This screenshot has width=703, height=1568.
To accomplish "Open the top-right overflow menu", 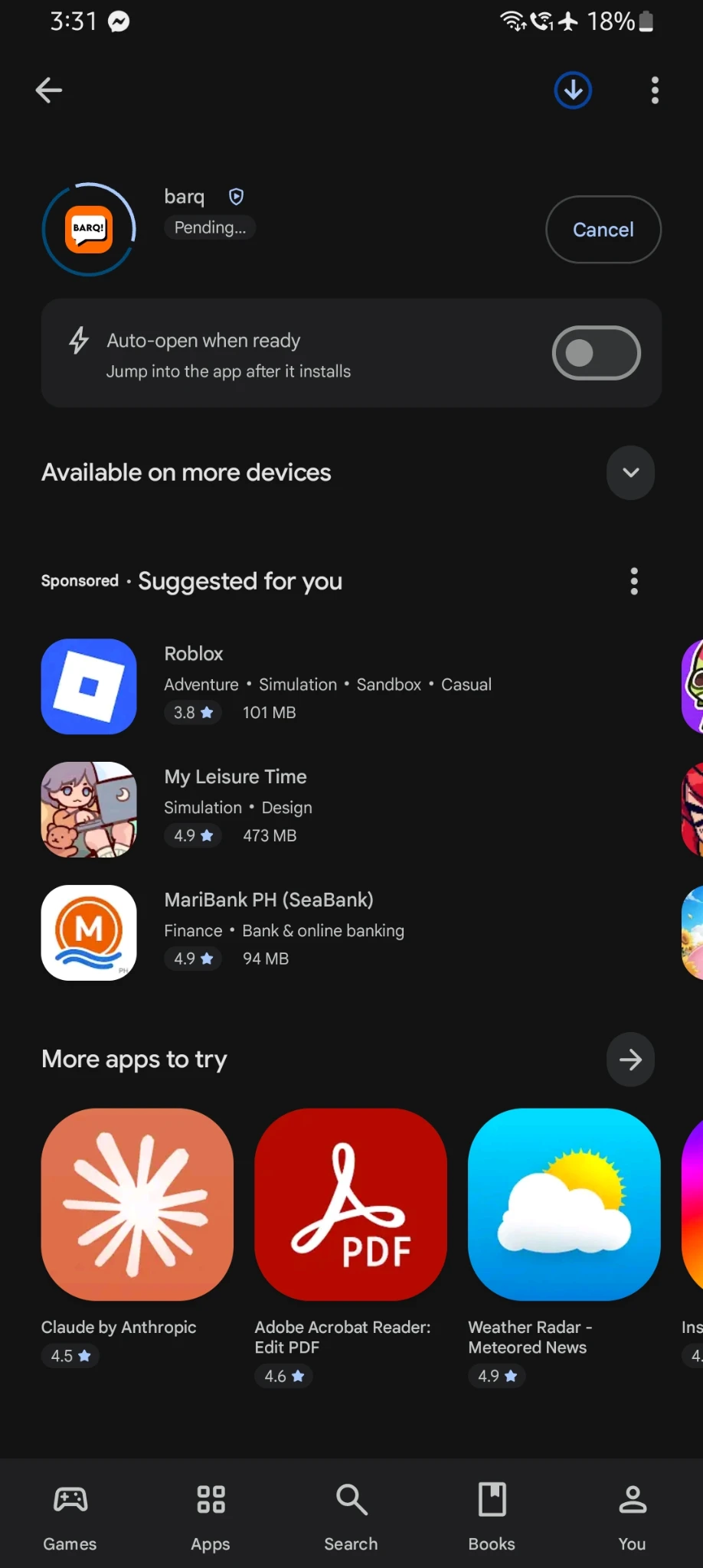I will pos(655,90).
